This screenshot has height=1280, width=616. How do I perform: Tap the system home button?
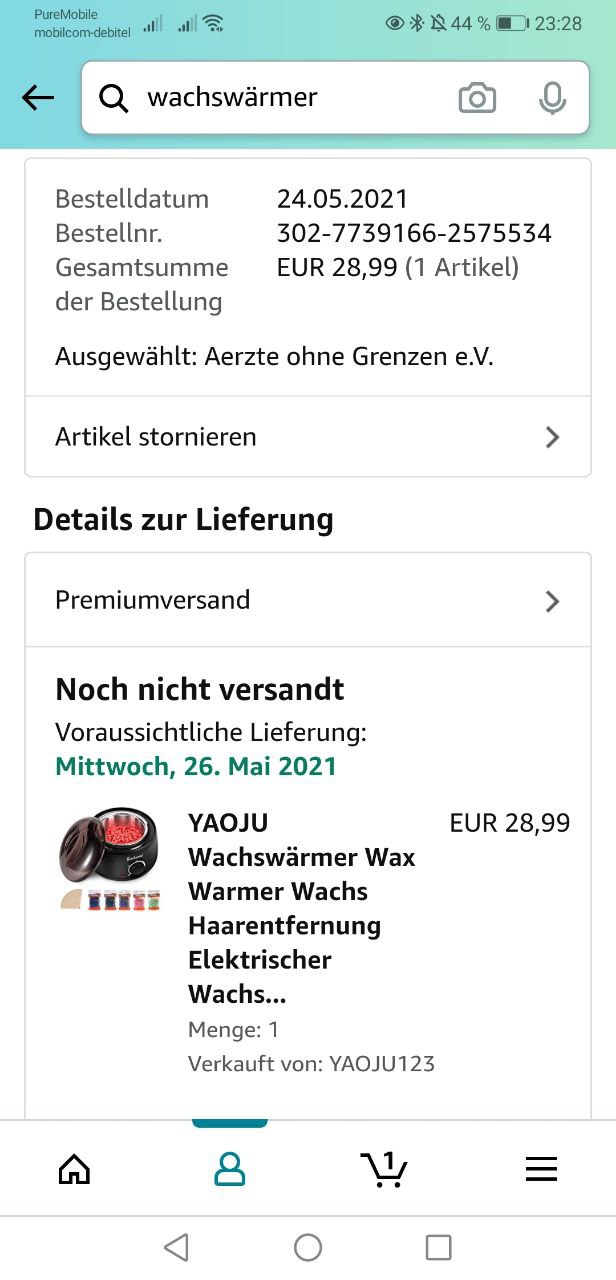coord(308,1247)
